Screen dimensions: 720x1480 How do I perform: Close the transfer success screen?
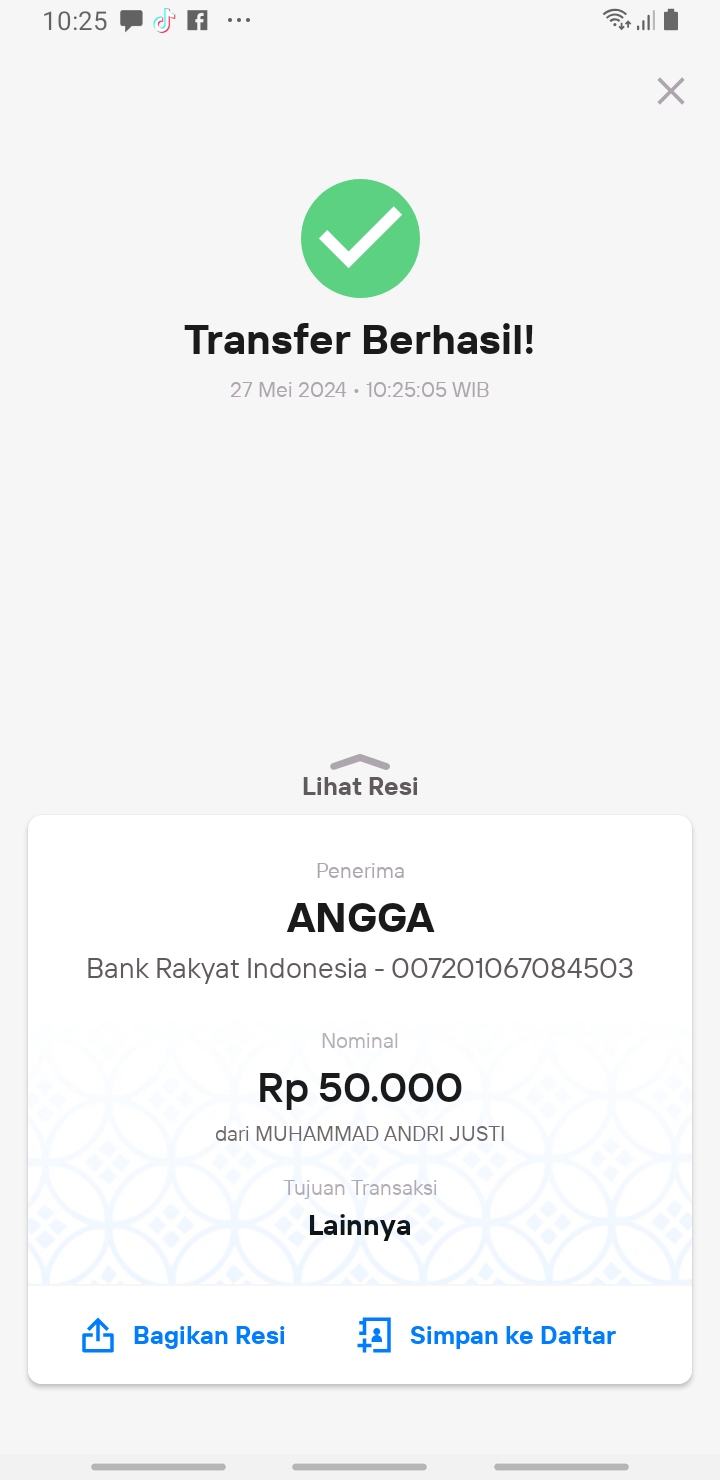[670, 91]
